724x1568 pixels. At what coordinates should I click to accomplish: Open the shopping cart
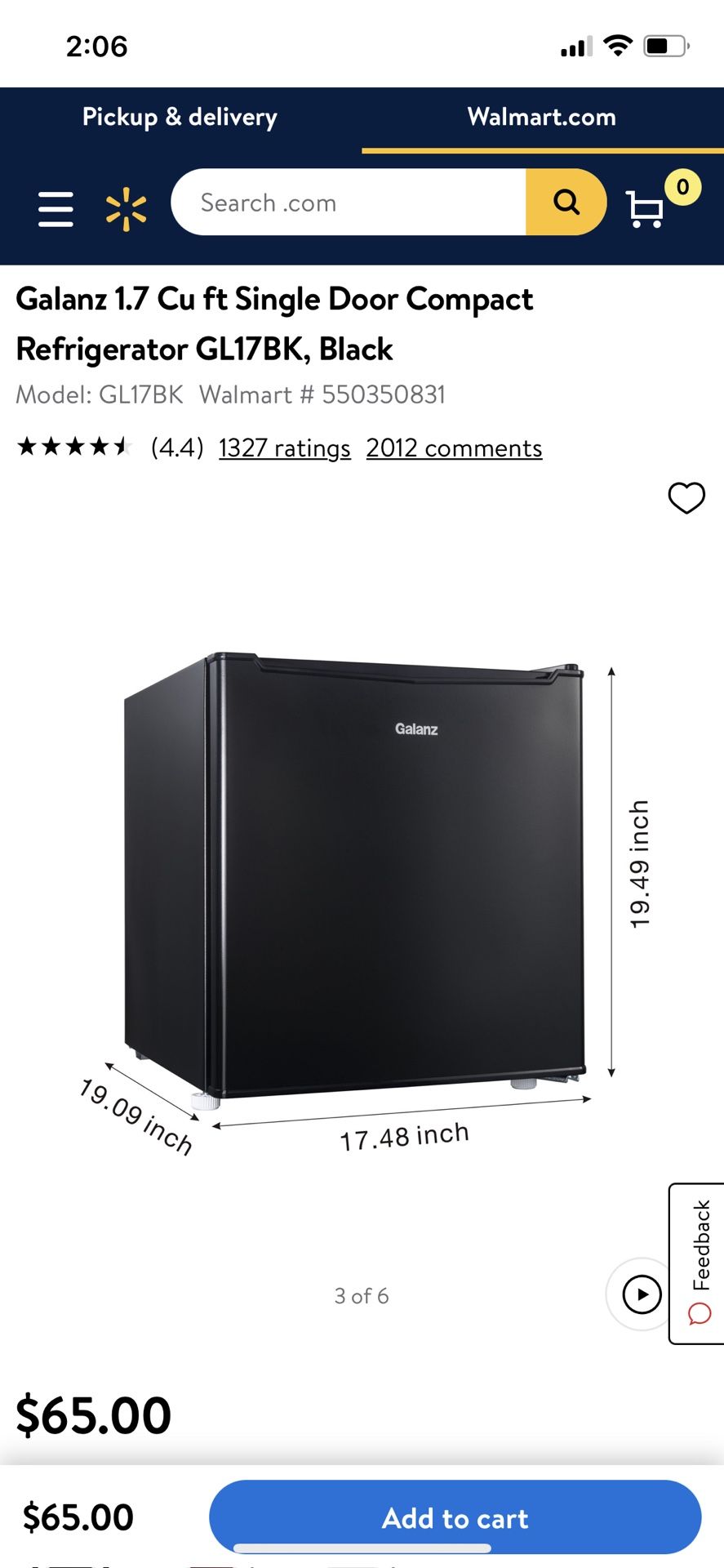tap(646, 209)
